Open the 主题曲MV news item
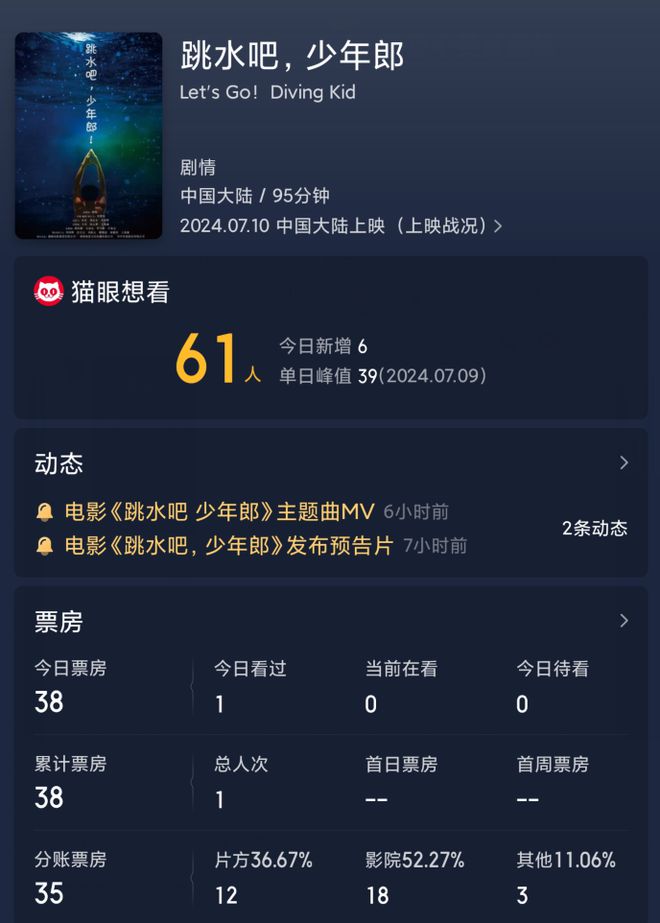 (x=220, y=512)
